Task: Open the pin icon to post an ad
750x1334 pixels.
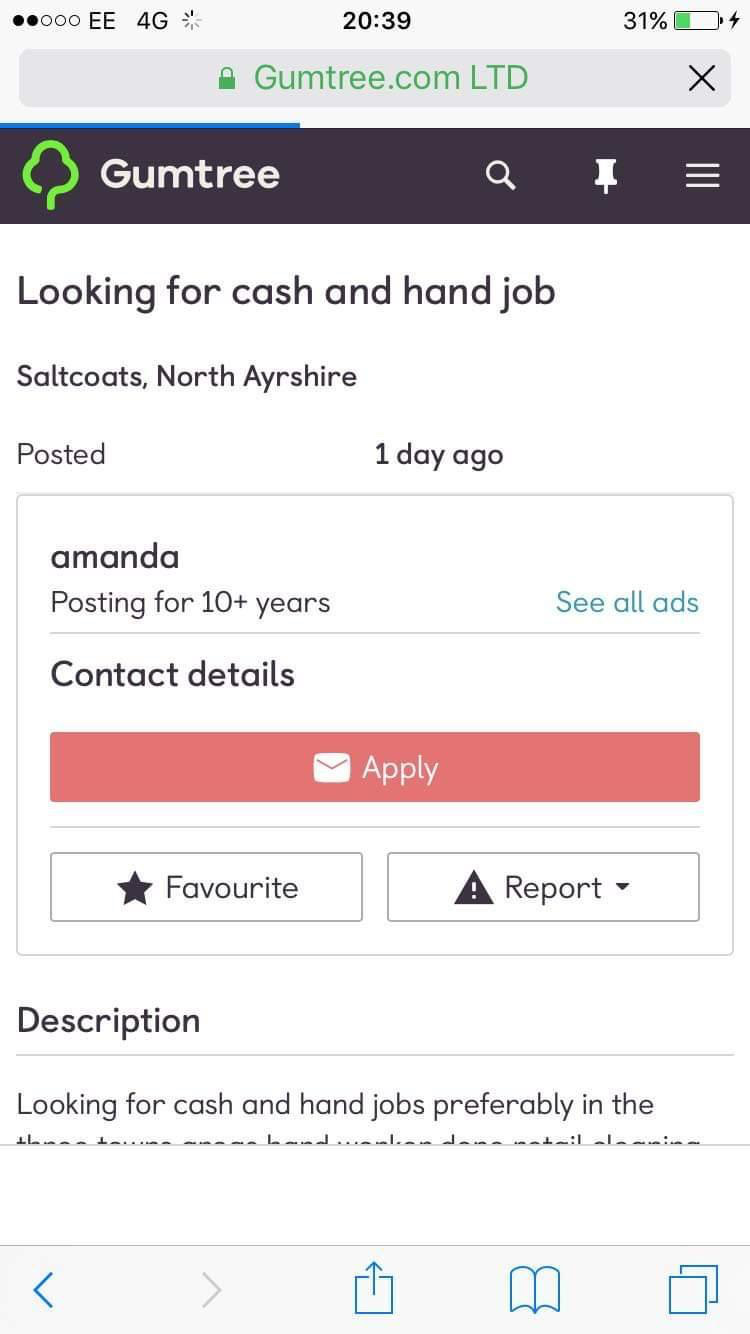Action: (x=605, y=175)
